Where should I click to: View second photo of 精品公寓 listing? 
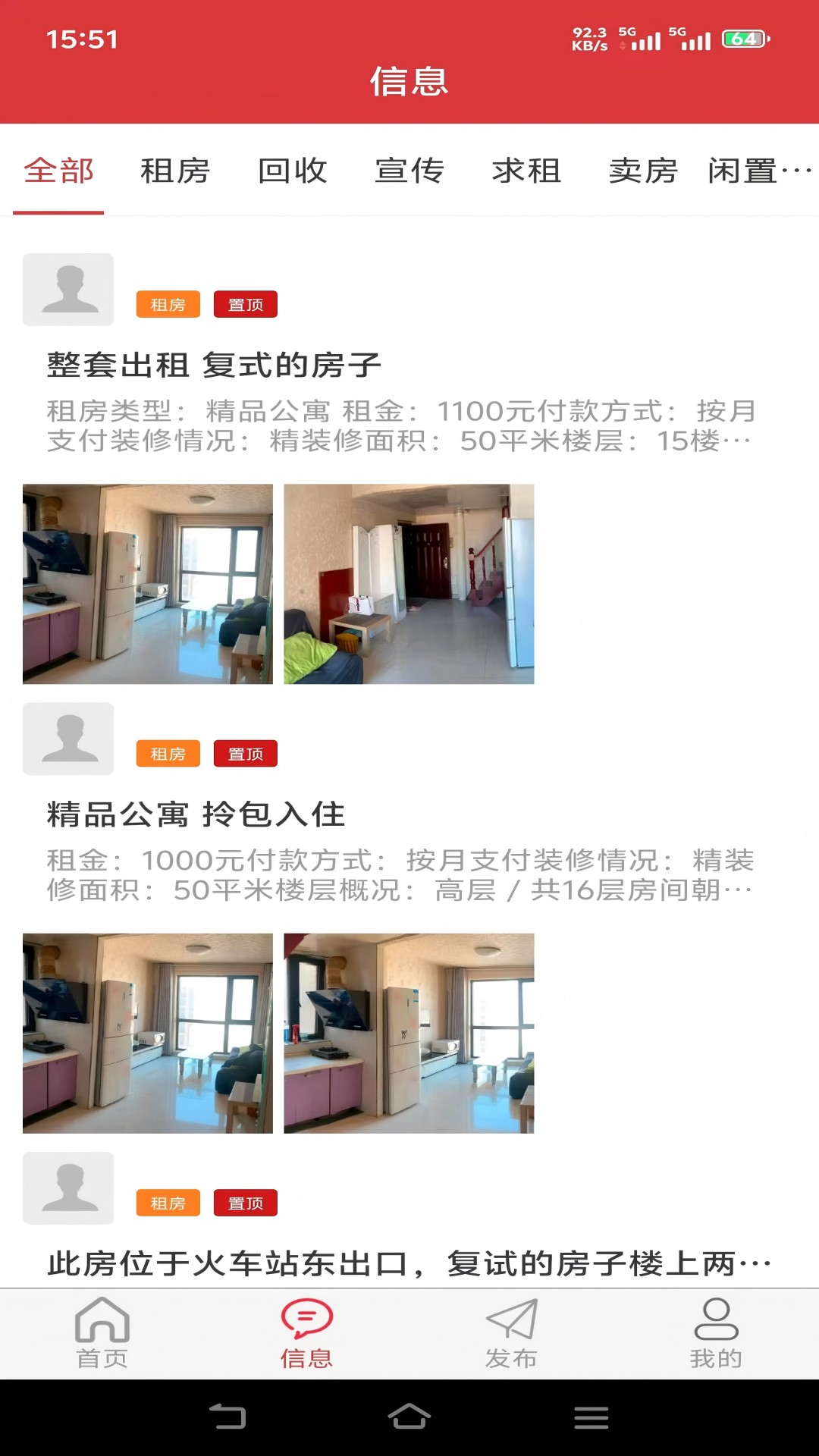(409, 1033)
